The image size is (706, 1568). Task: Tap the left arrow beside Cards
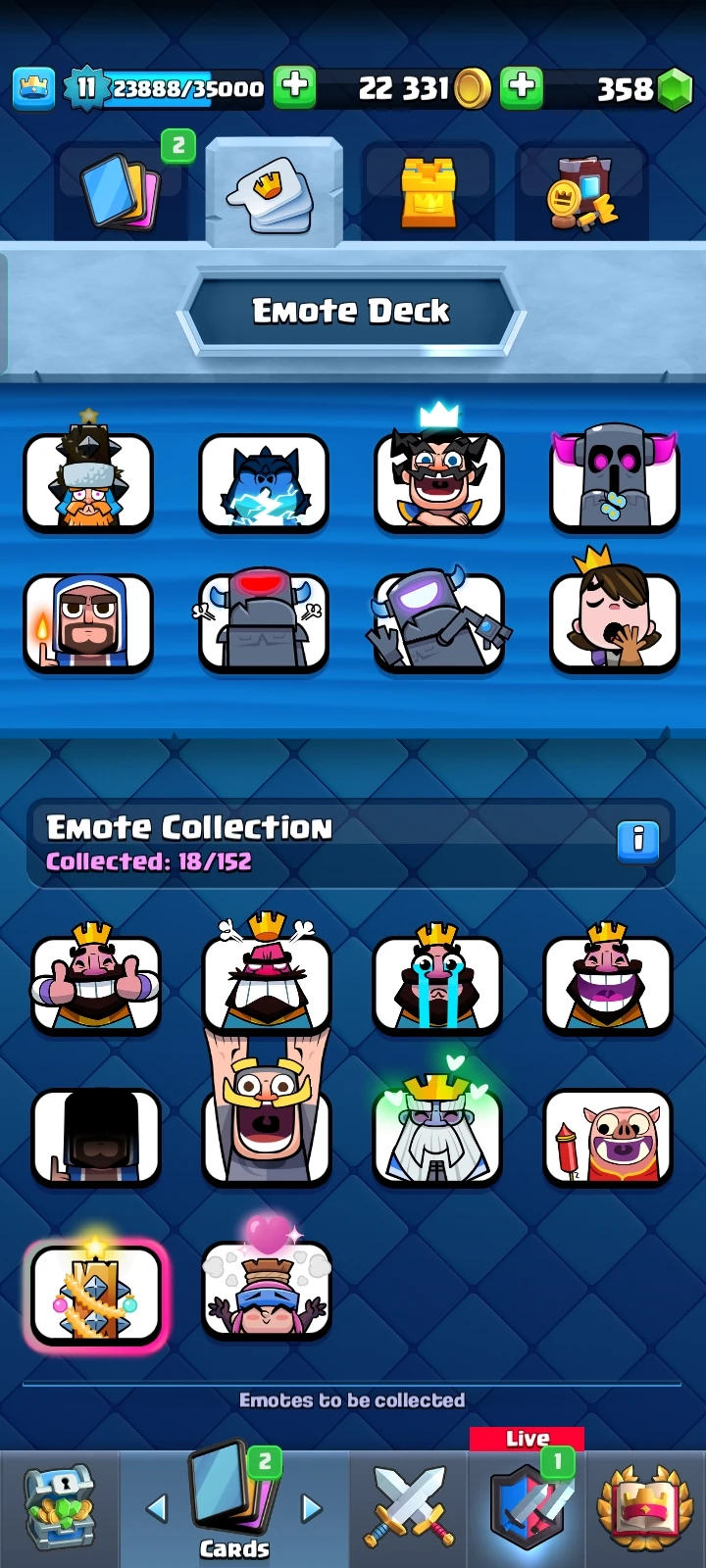pyautogui.click(x=157, y=1508)
